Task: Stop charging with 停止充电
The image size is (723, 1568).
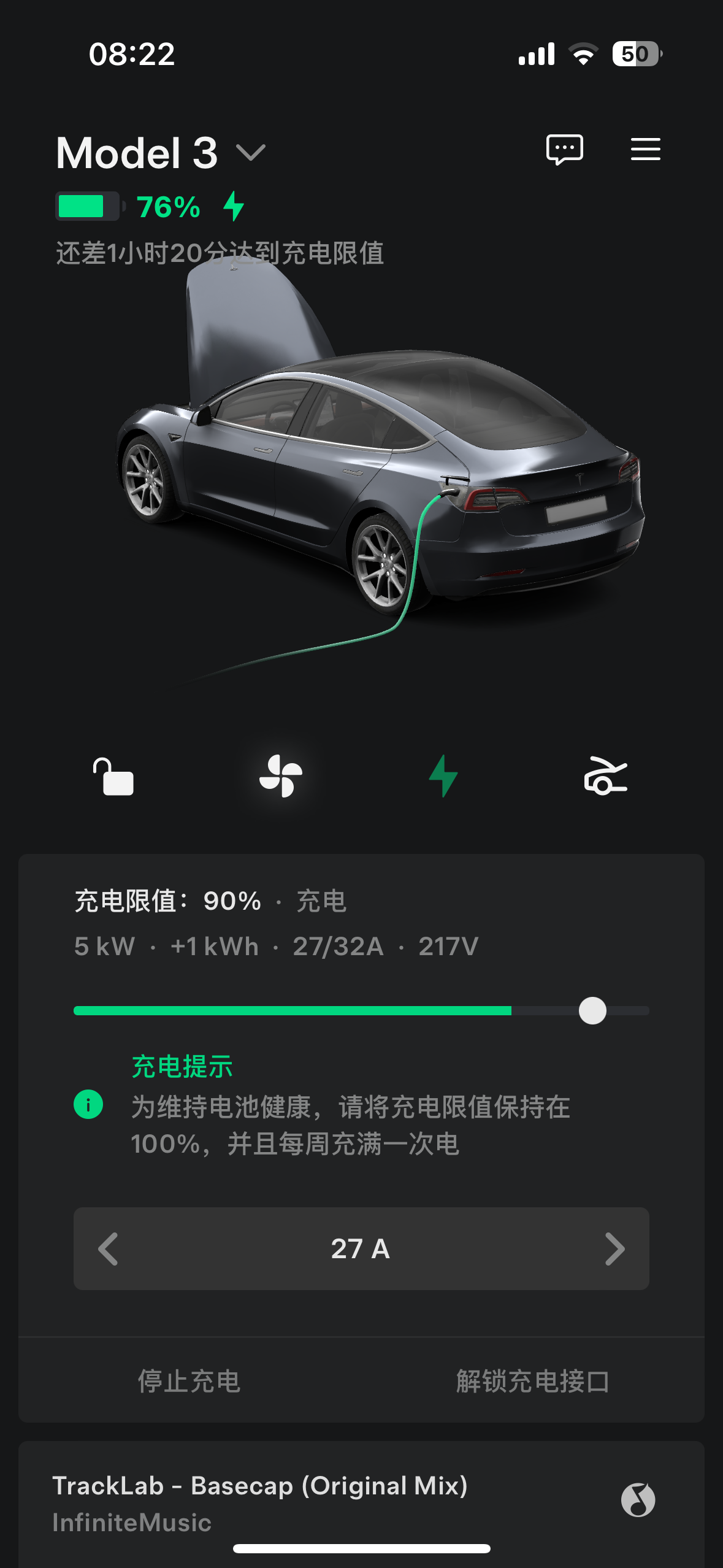Action: click(x=189, y=1382)
